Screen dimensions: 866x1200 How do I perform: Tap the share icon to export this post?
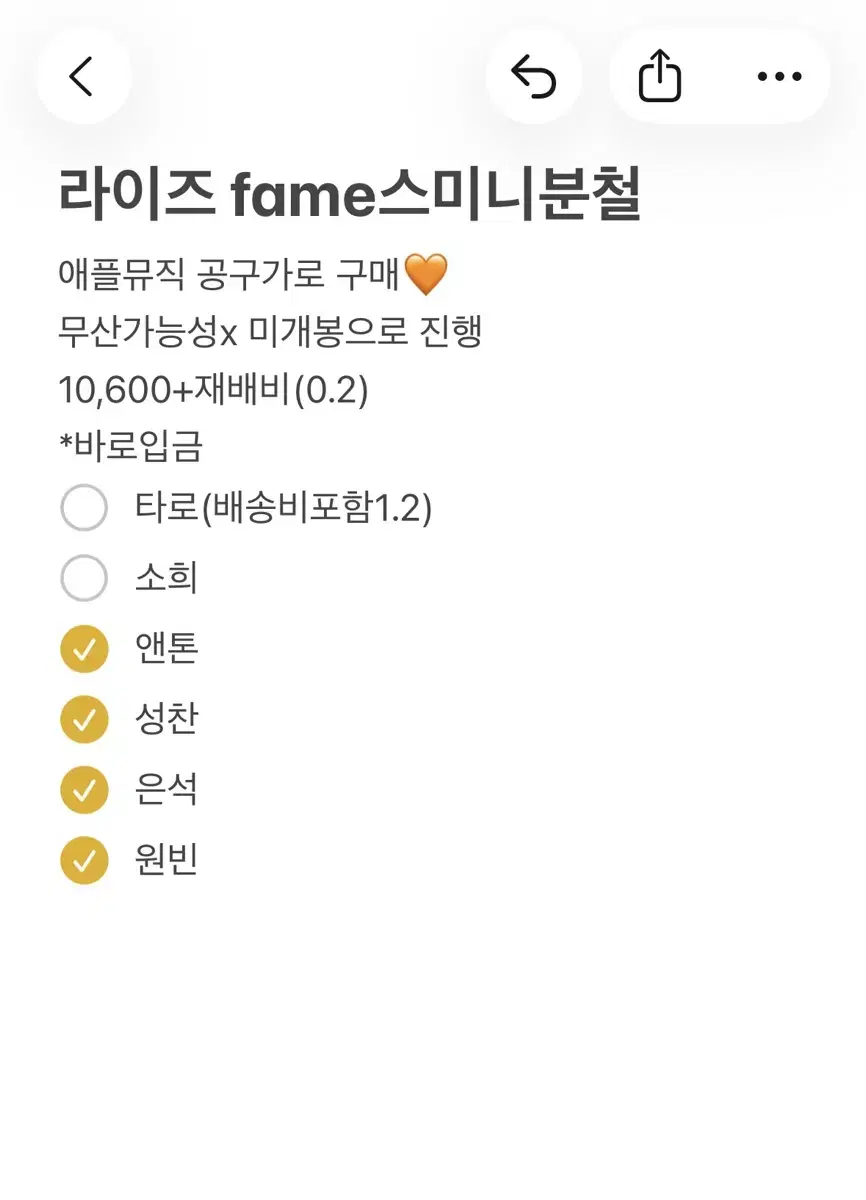pos(659,75)
